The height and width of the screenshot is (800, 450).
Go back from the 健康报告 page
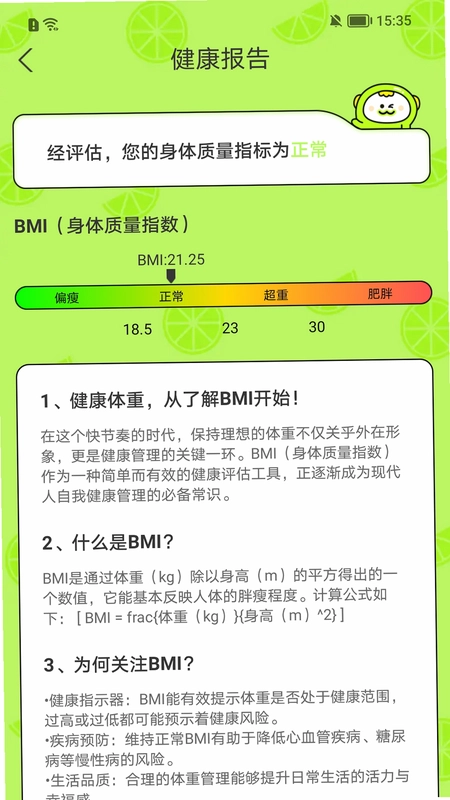26,60
